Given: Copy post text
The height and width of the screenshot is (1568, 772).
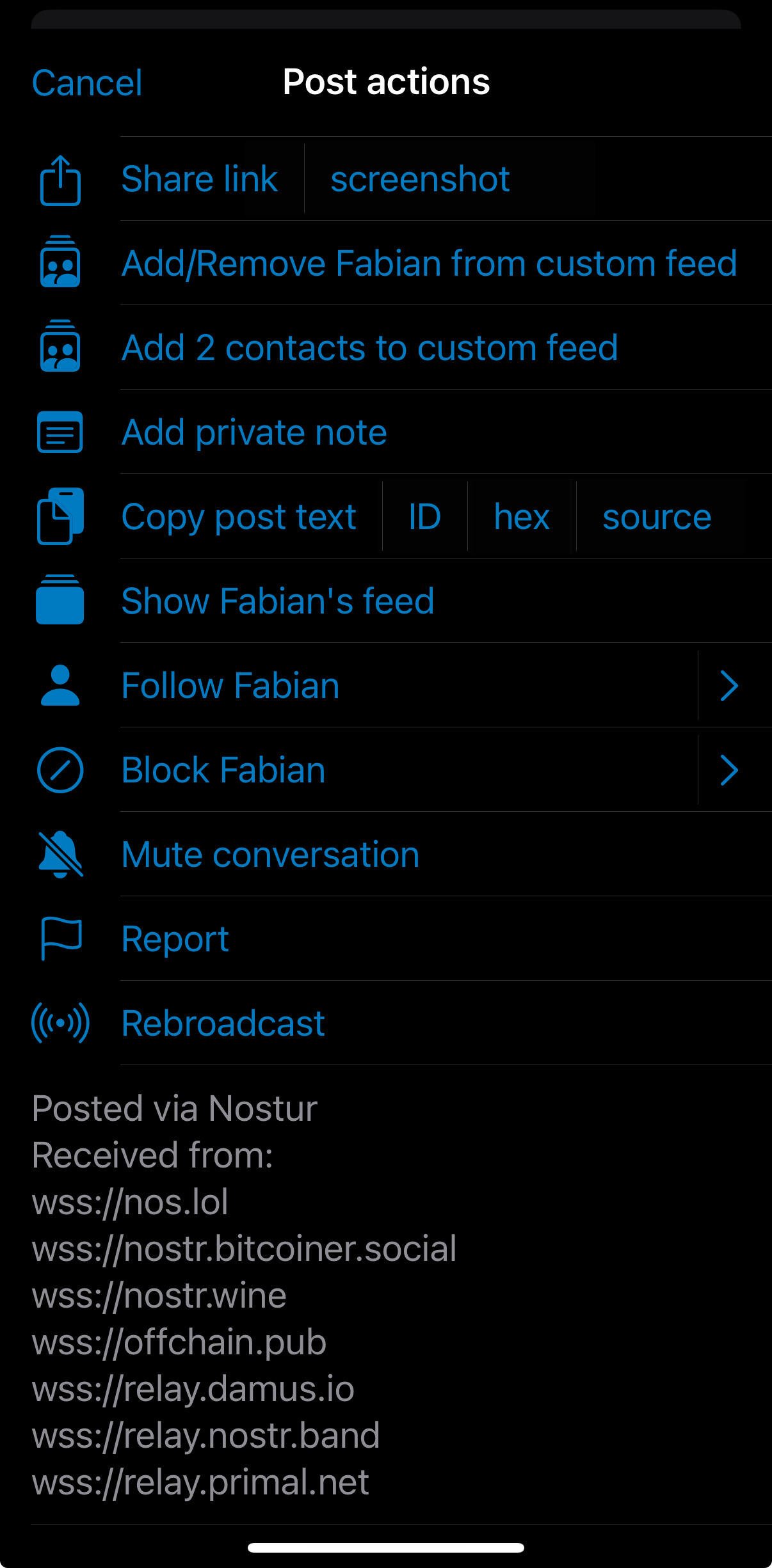Looking at the screenshot, I should [239, 516].
